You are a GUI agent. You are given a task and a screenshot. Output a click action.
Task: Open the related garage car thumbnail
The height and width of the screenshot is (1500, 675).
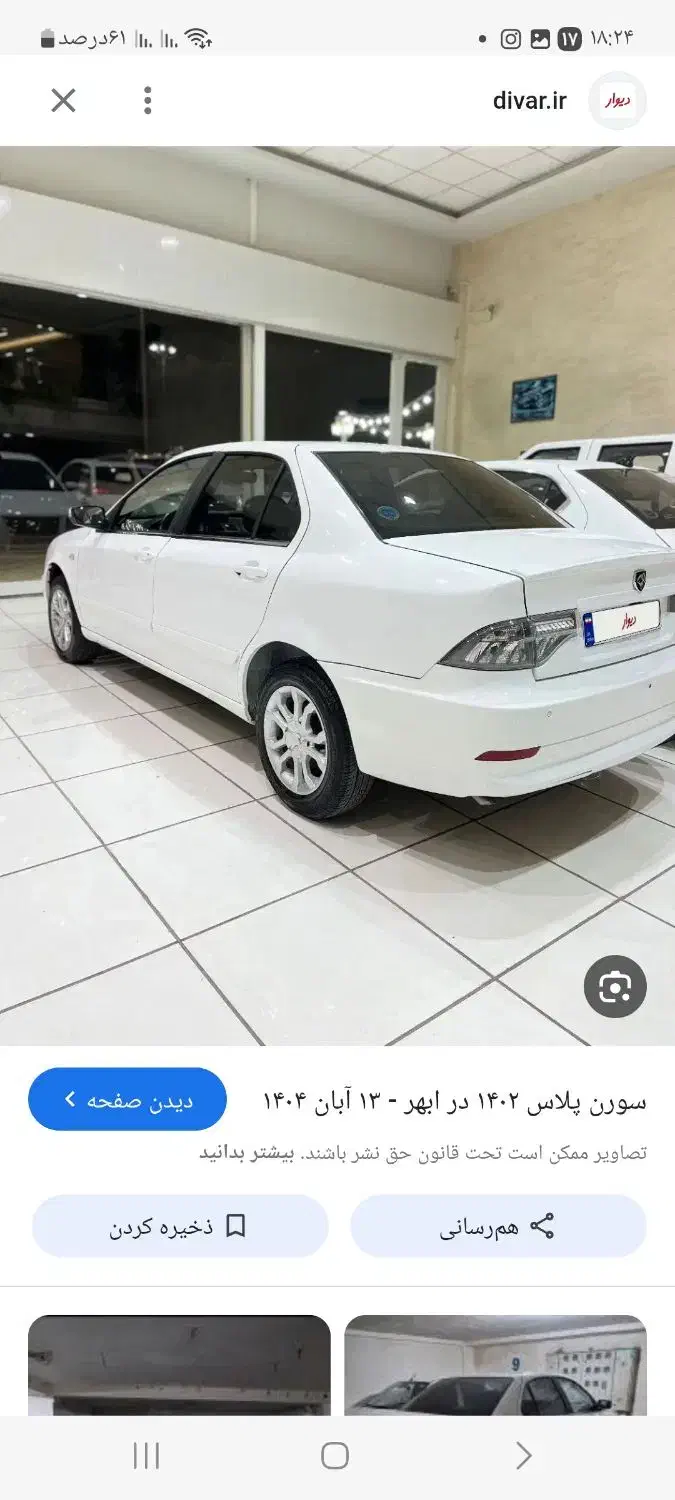496,1366
